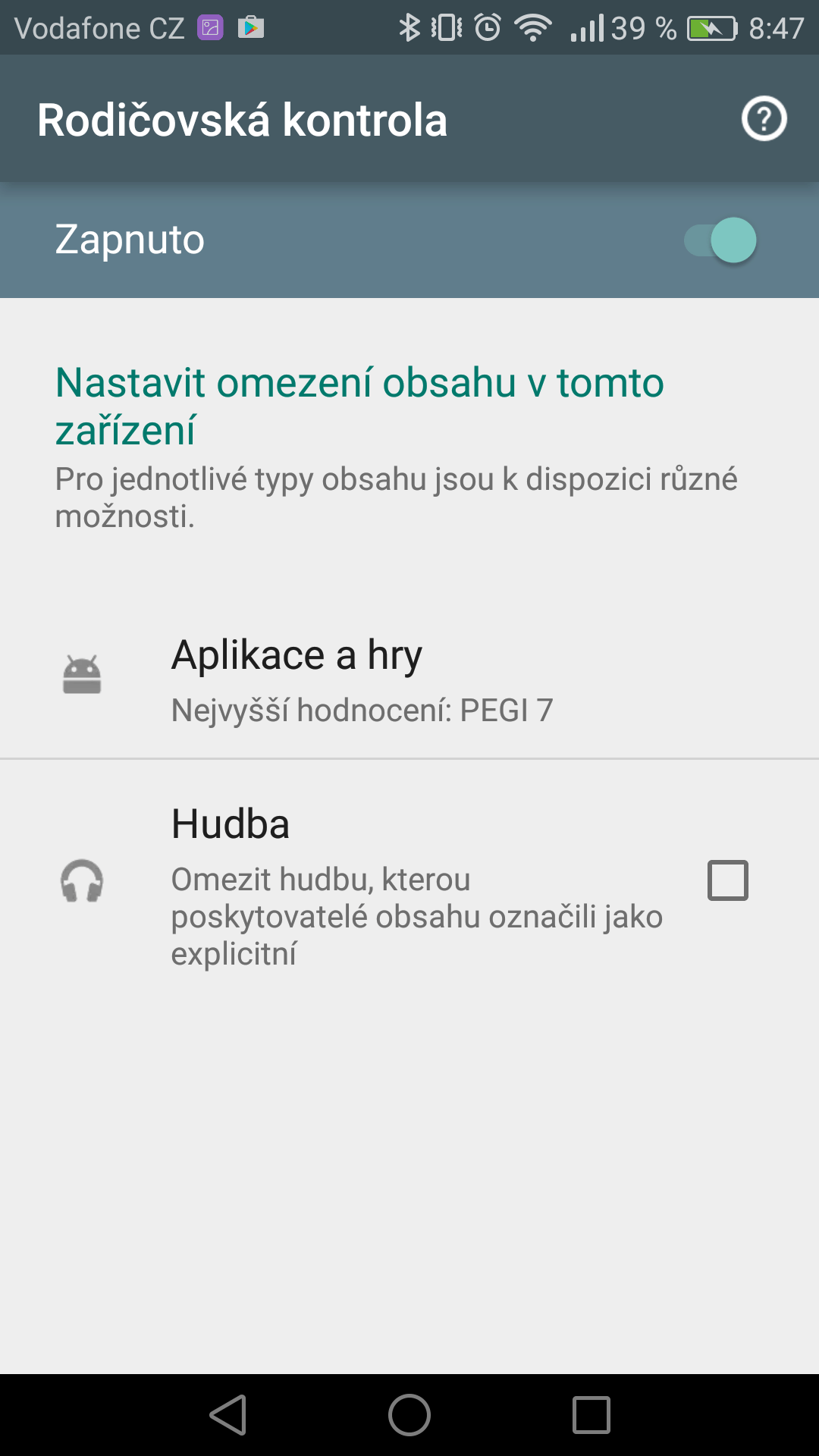Tap the system home button
The width and height of the screenshot is (819, 1456).
(409, 1415)
